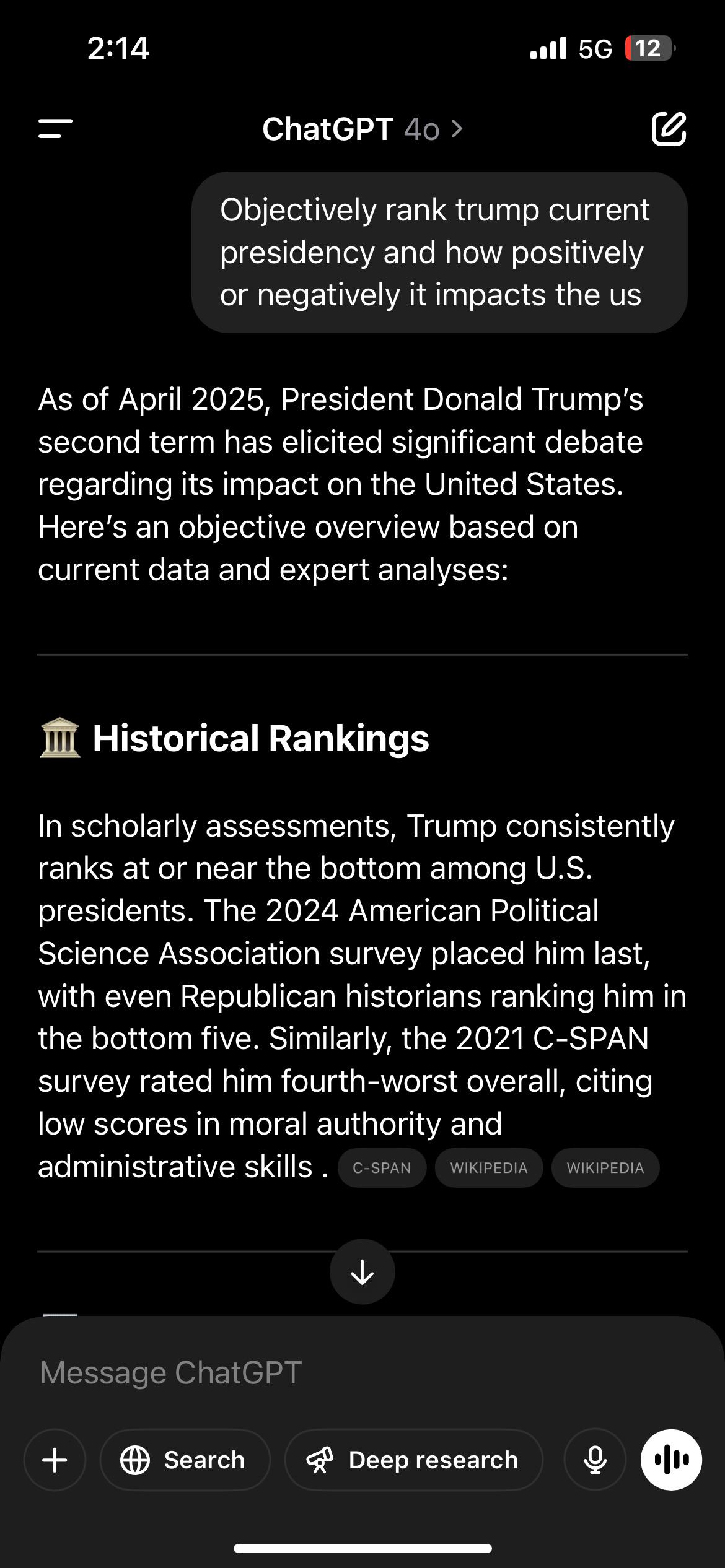Enable the Search web option
This screenshot has width=725, height=1568.
point(185,1460)
